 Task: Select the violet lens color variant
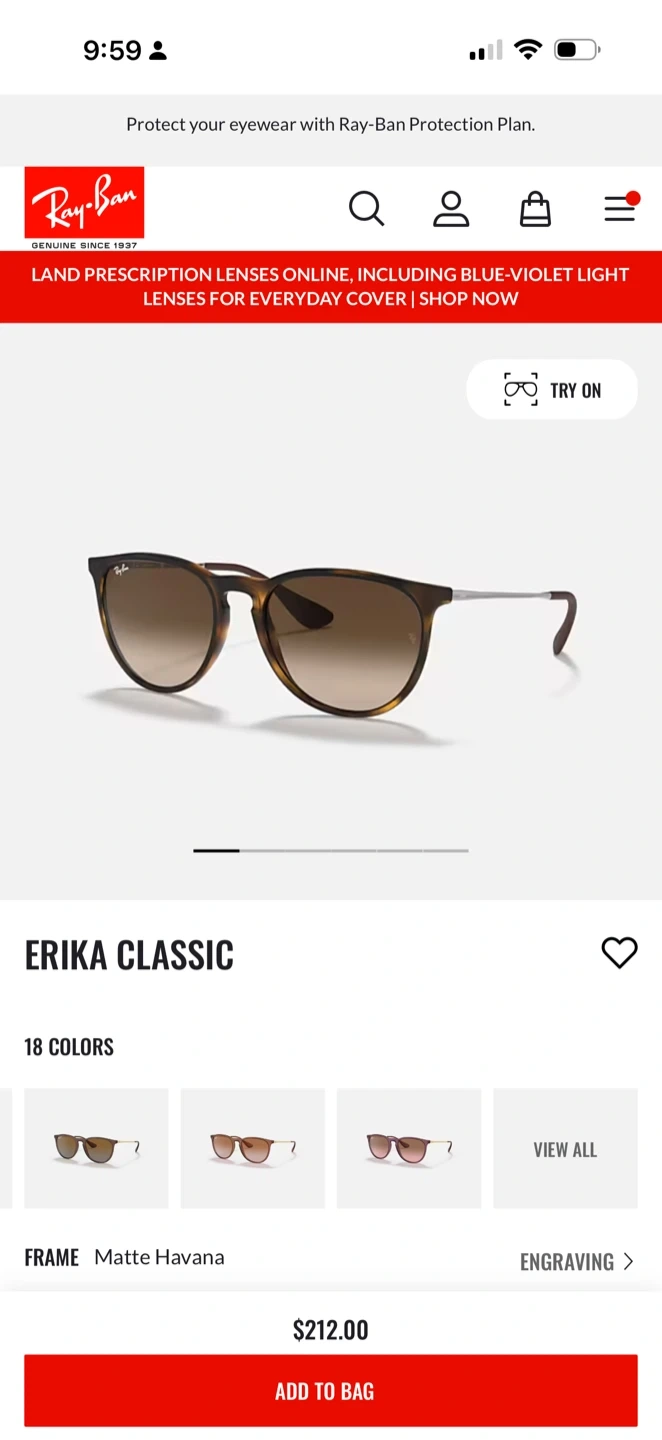[x=409, y=1148]
